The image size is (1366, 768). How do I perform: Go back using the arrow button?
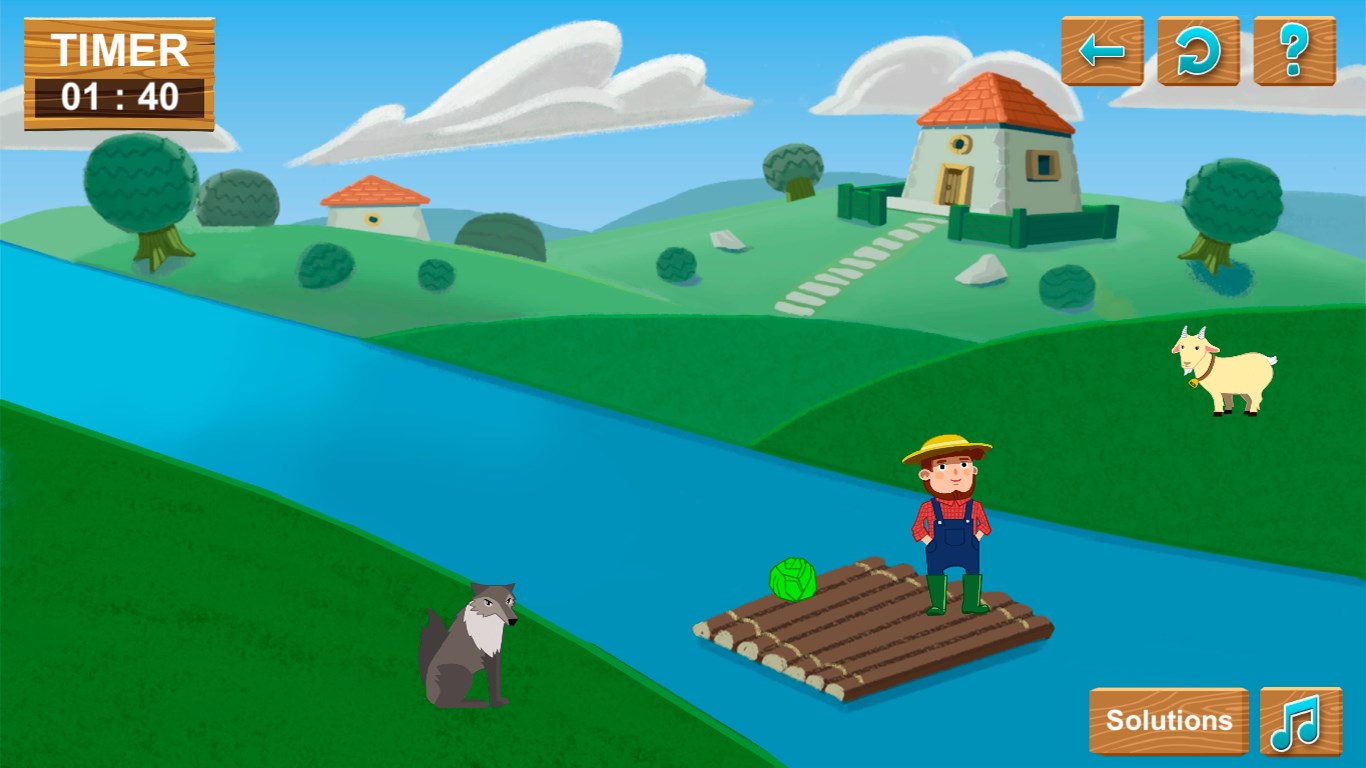click(x=1102, y=50)
